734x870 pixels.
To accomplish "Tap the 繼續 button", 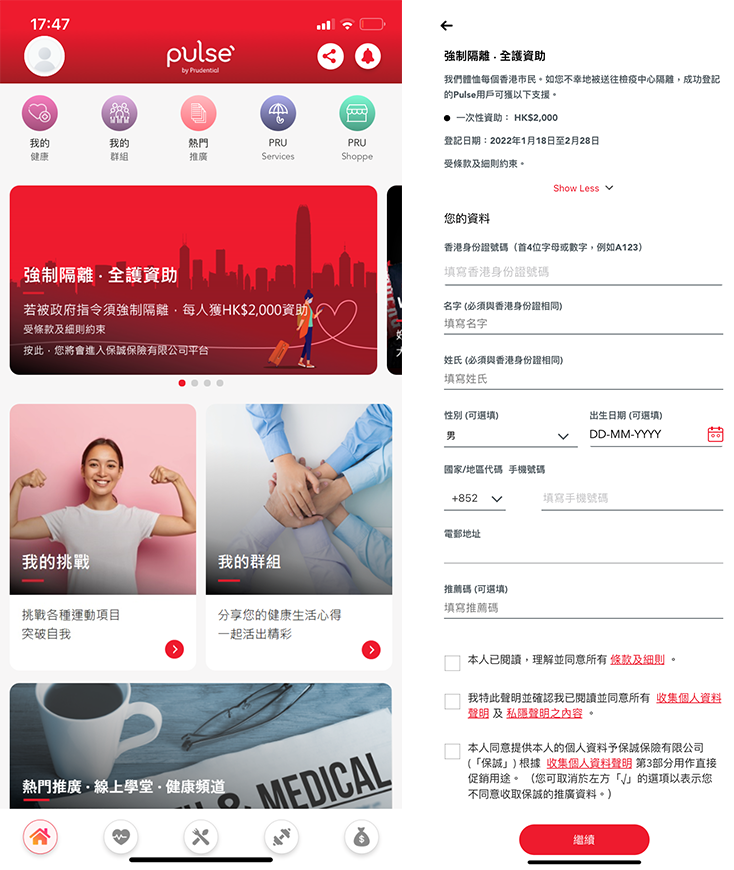I will point(584,840).
